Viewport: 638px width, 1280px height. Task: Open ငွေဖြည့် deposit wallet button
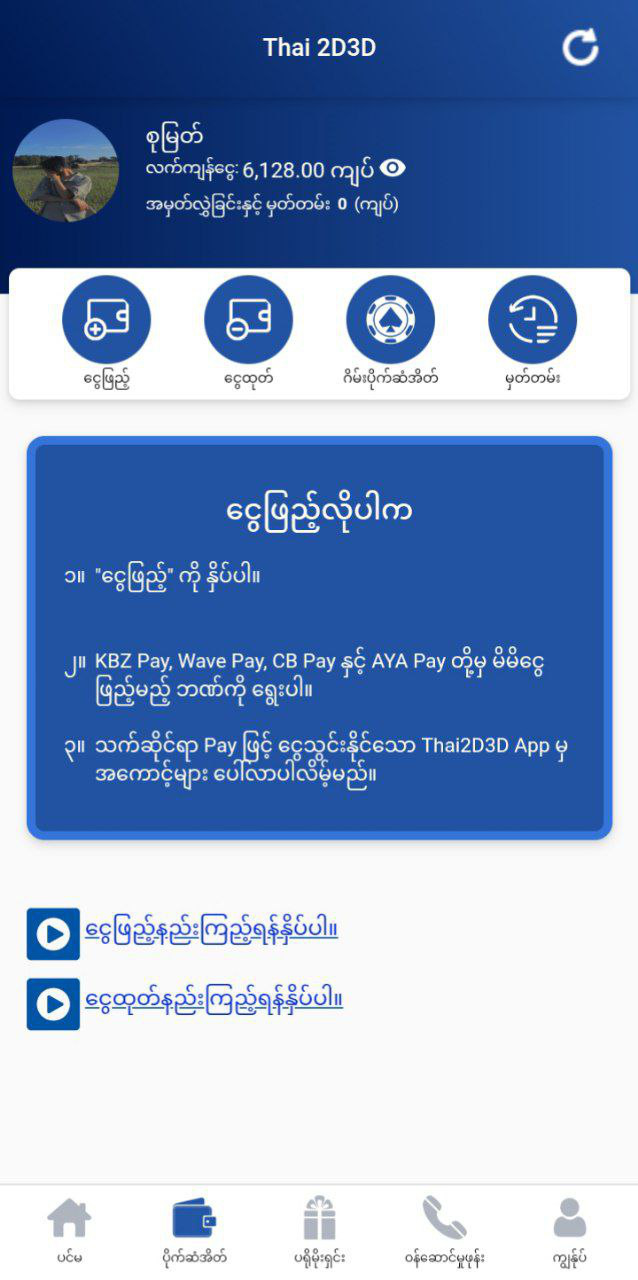coord(106,321)
